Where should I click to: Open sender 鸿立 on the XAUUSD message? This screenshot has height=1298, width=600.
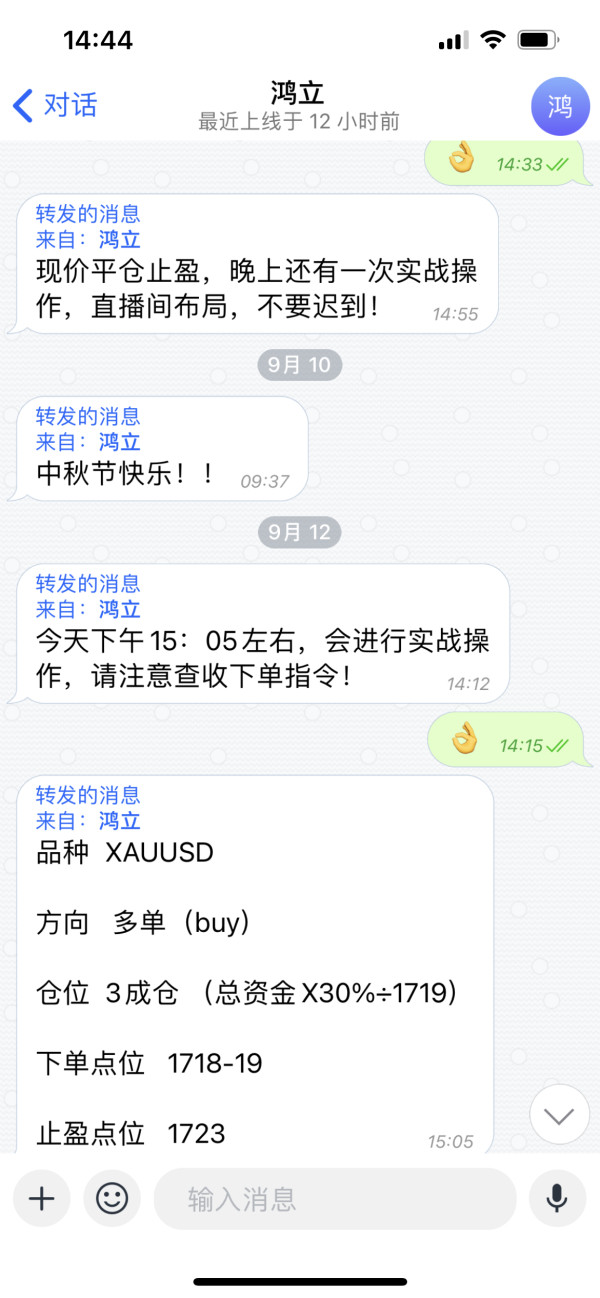tap(119, 821)
